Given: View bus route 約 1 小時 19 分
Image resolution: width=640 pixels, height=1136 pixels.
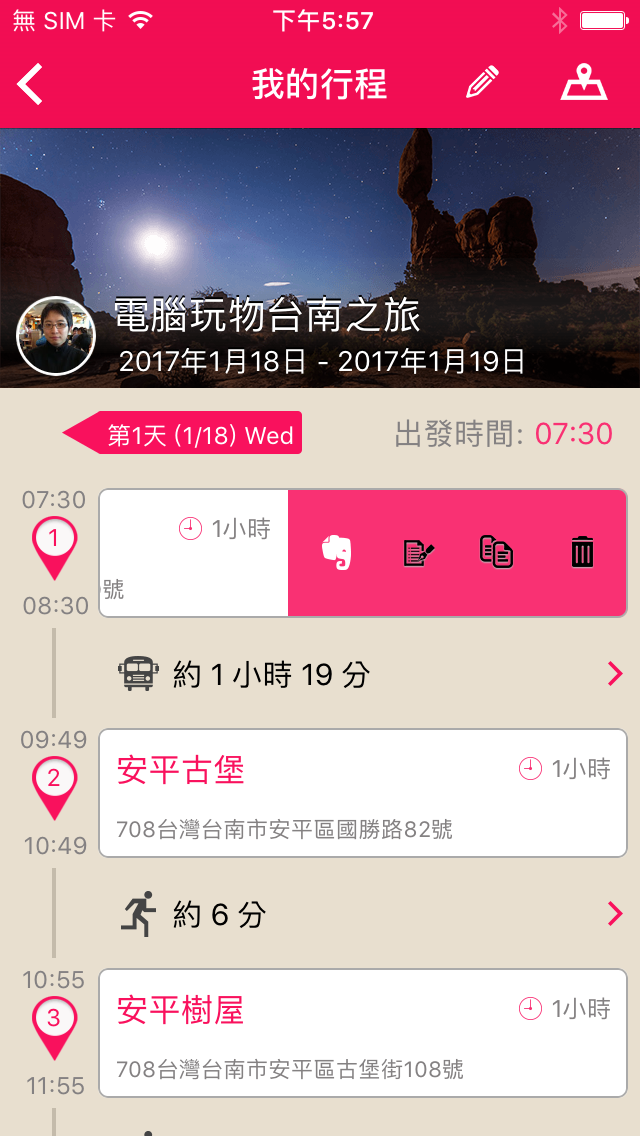Looking at the screenshot, I should click(x=370, y=674).
